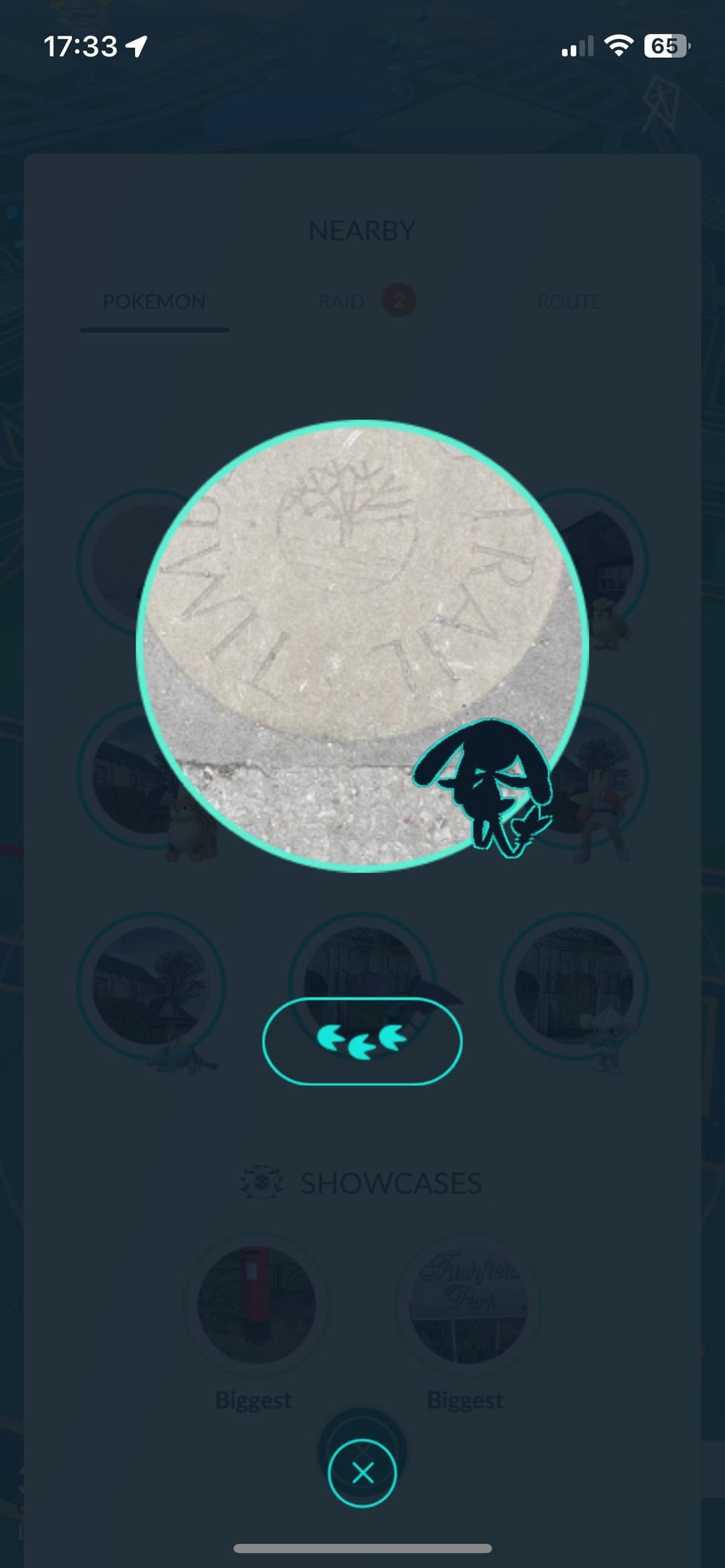Tap the footprints tracking button
The width and height of the screenshot is (725, 1568).
tap(362, 1041)
